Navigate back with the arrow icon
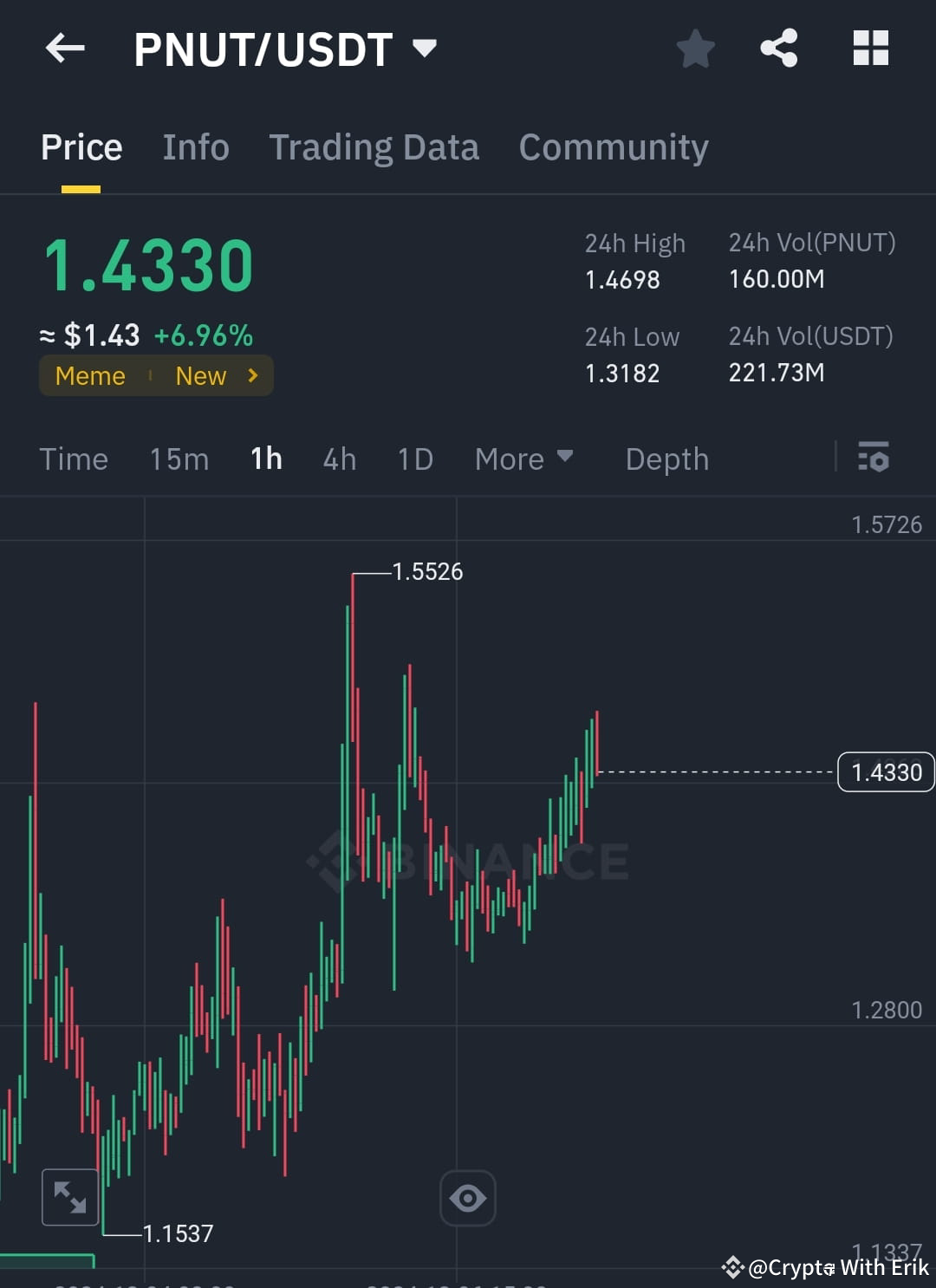 (x=65, y=48)
